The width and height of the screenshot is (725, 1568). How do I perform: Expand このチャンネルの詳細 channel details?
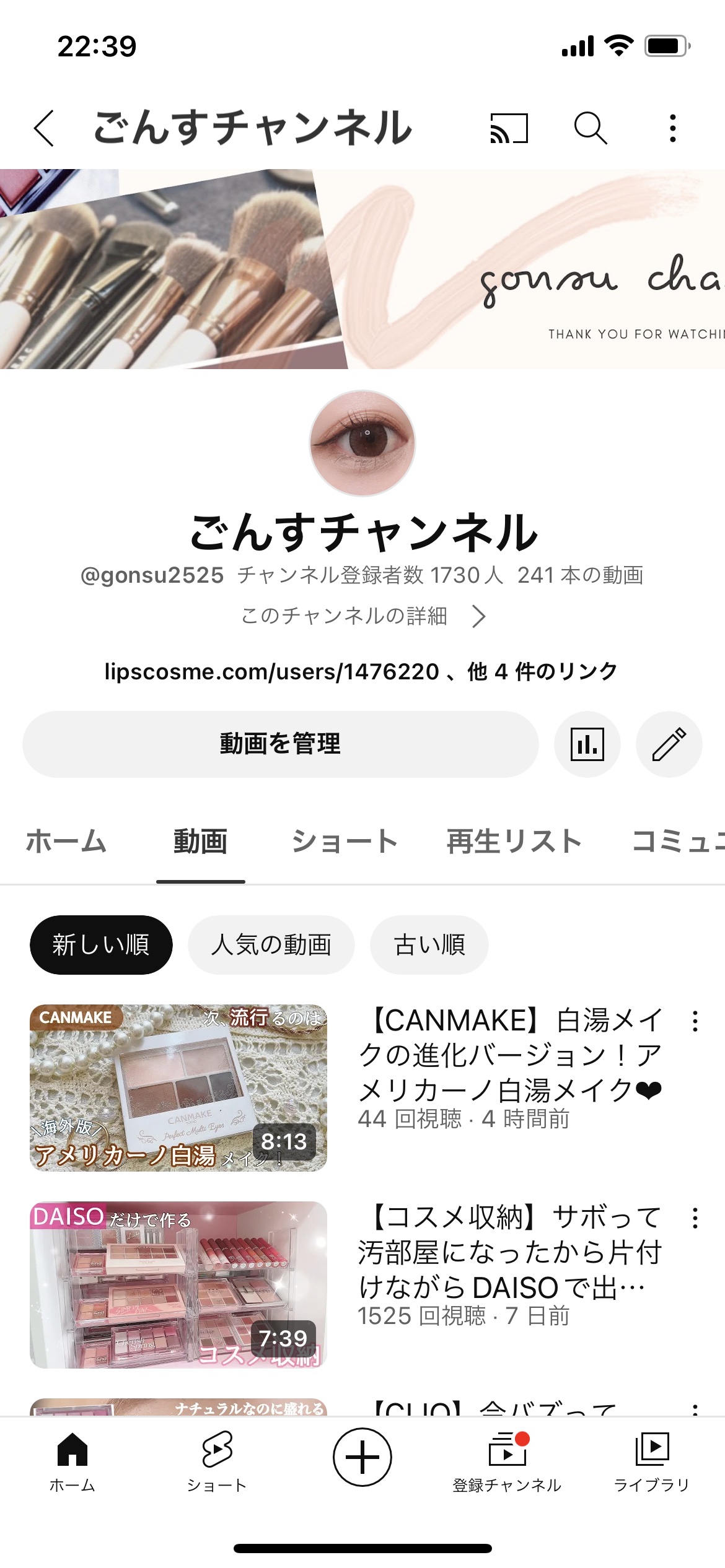point(362,617)
